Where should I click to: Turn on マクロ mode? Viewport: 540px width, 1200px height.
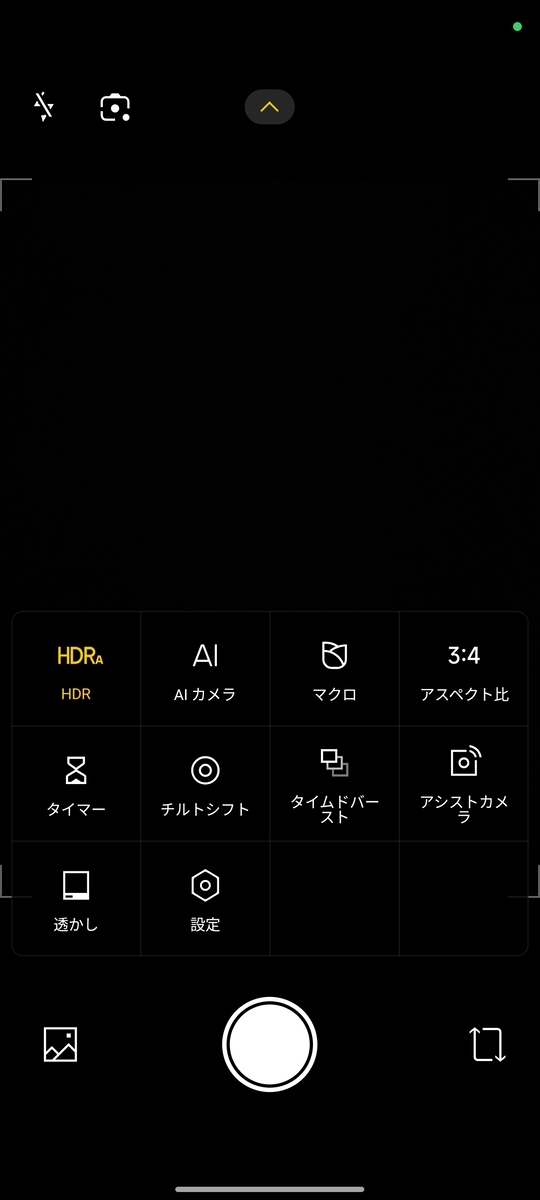tap(335, 669)
